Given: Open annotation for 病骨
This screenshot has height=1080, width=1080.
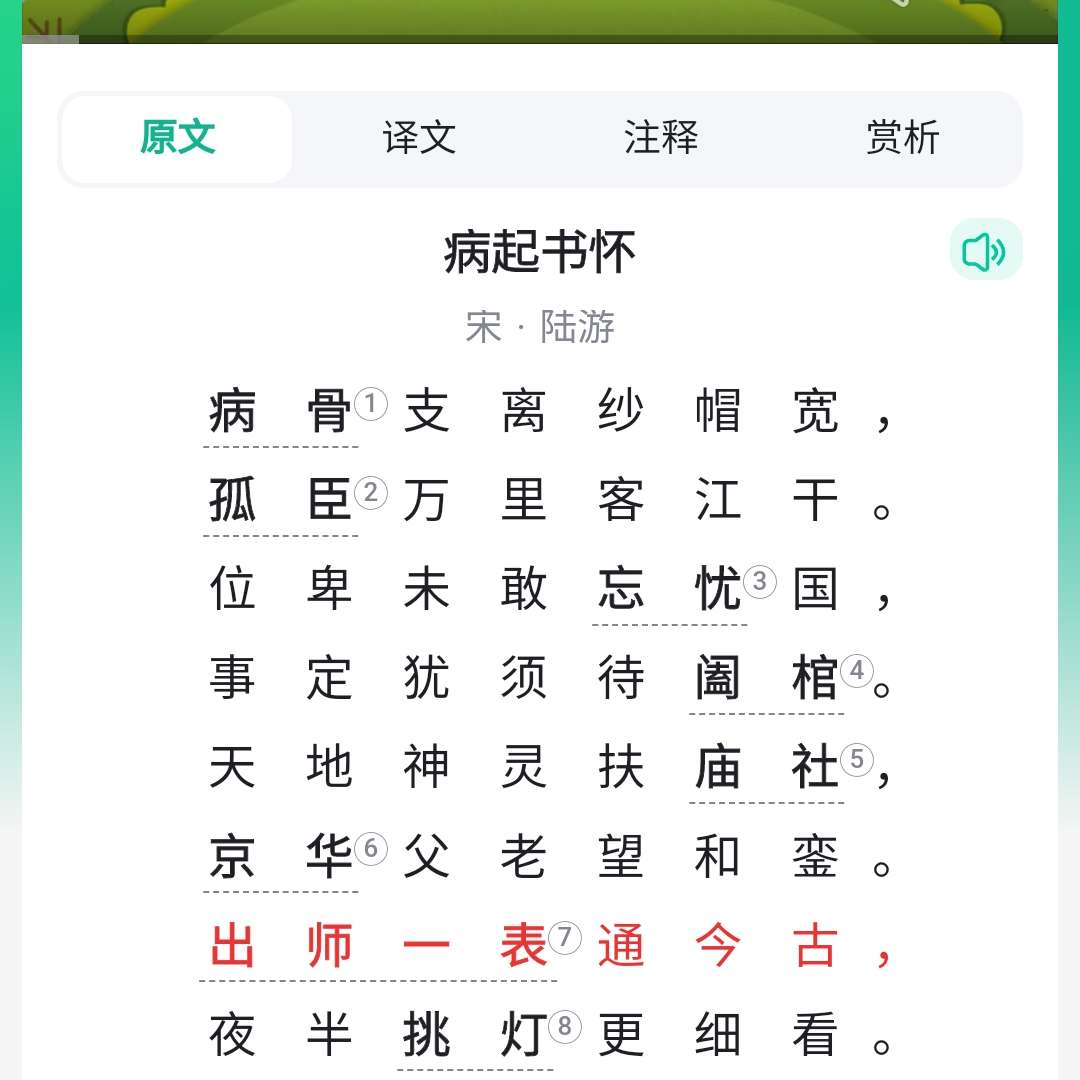Looking at the screenshot, I should (281, 412).
